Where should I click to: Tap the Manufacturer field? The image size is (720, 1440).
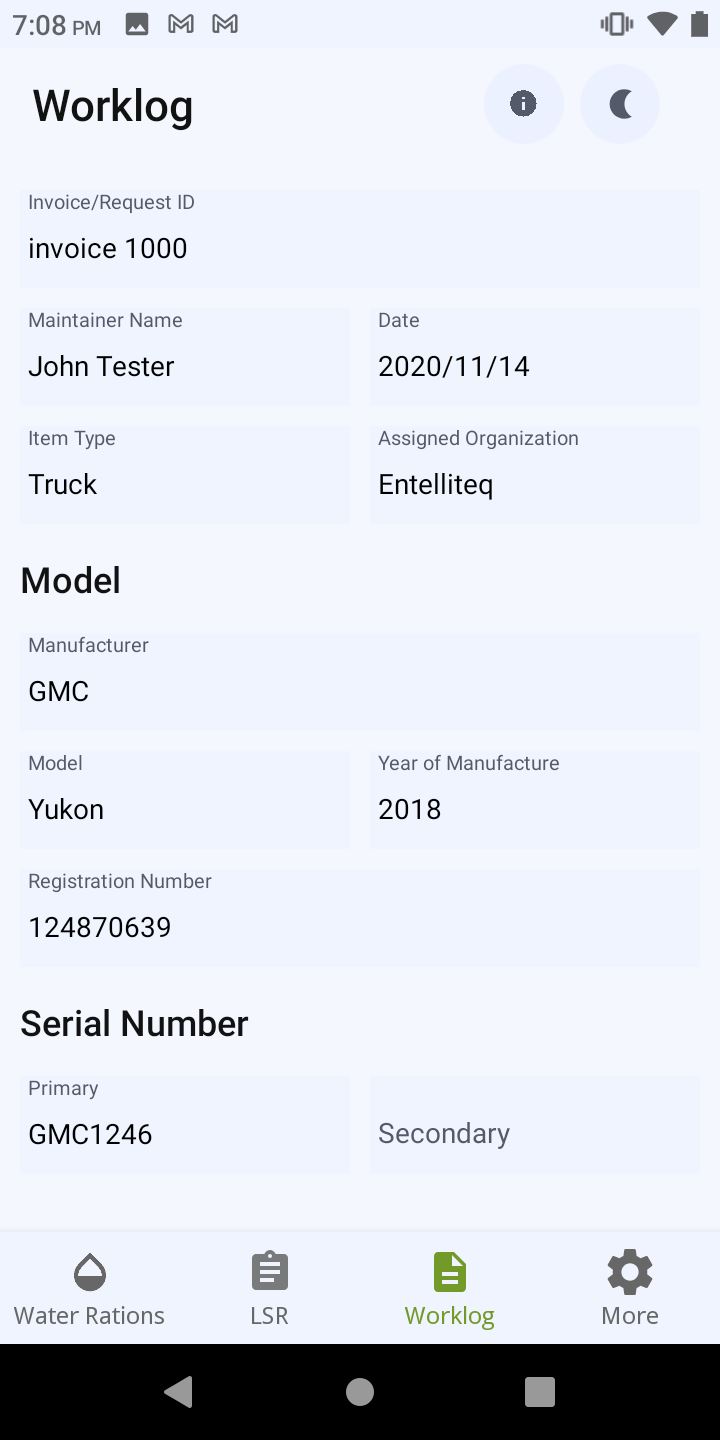pyautogui.click(x=360, y=681)
